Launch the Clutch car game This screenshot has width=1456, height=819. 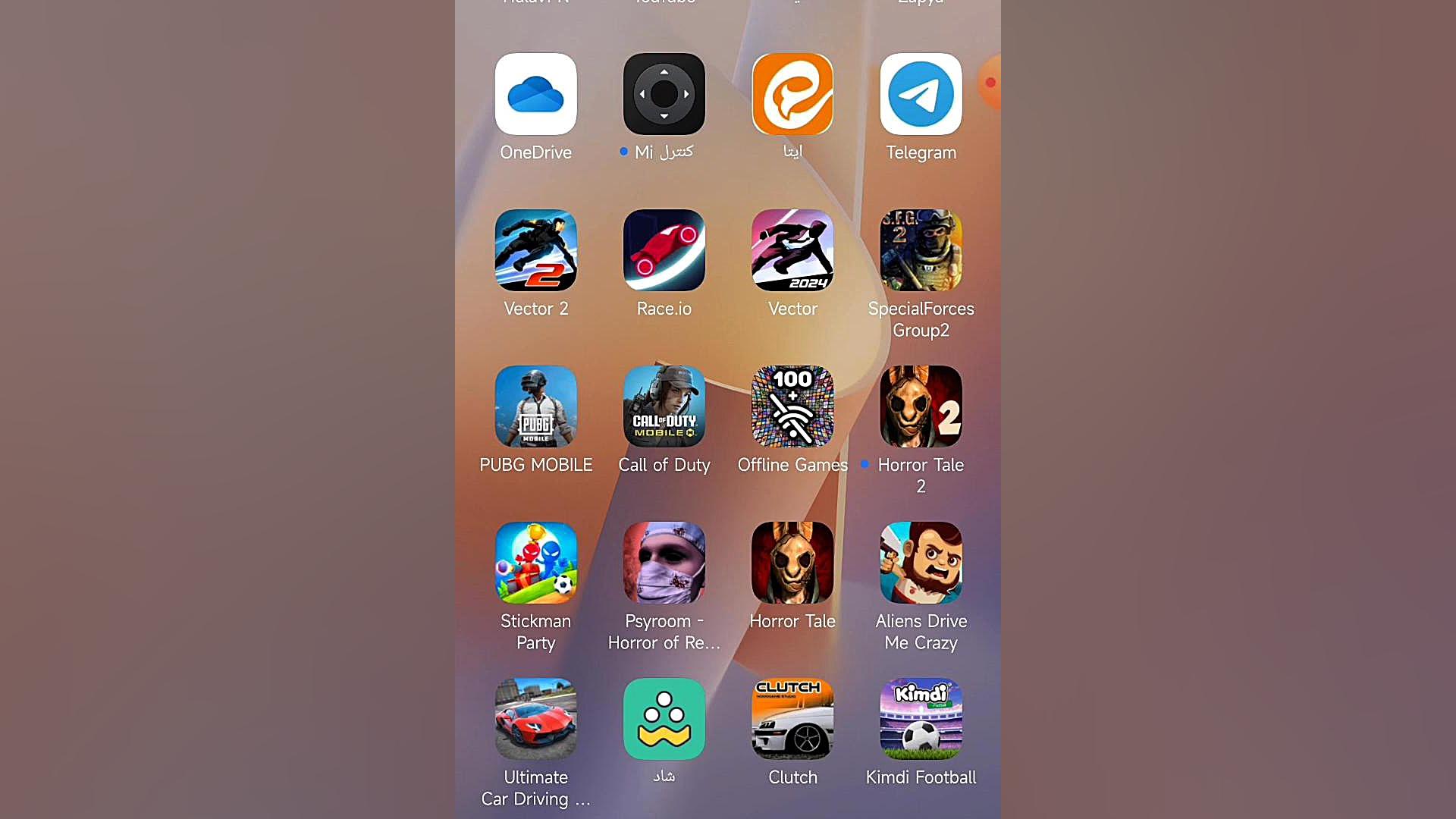tap(792, 719)
